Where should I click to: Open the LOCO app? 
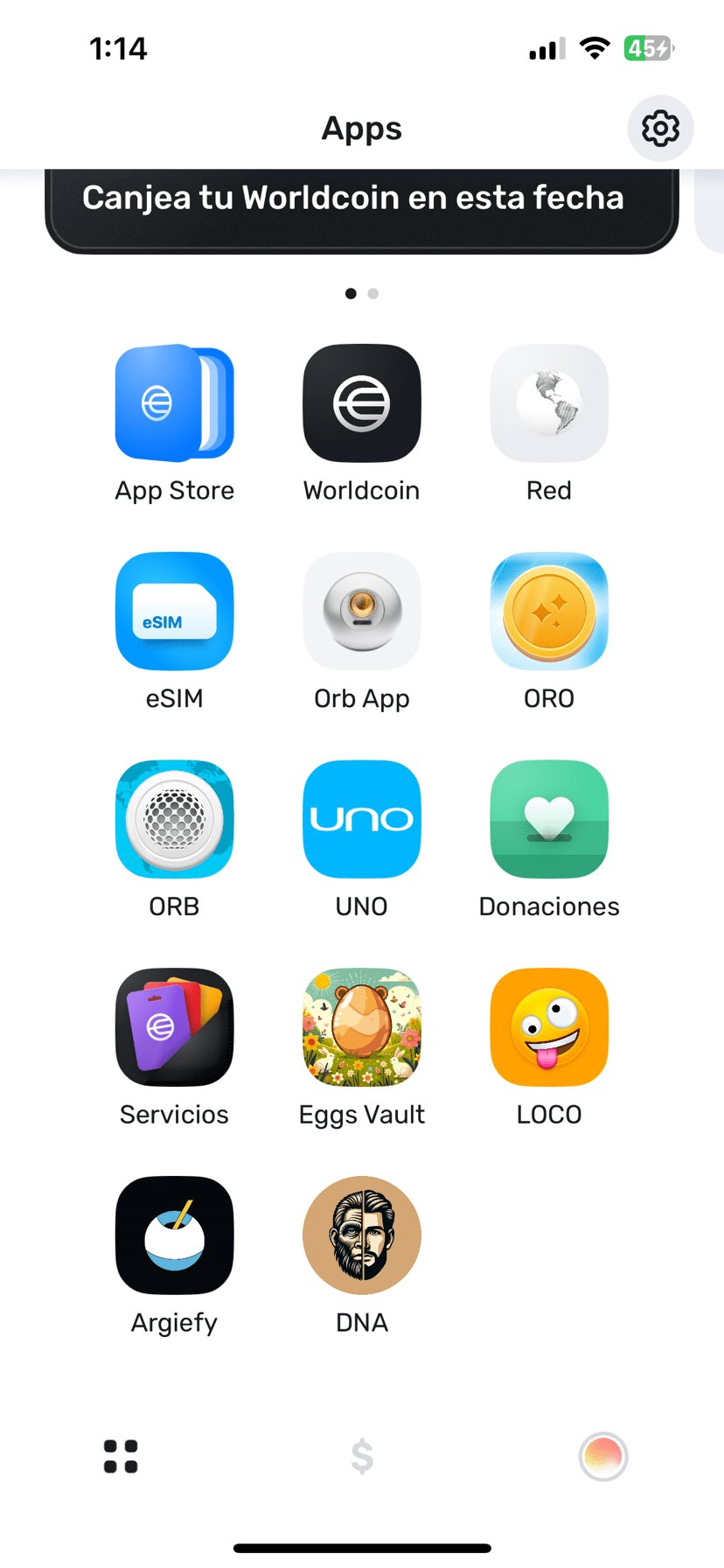(548, 1027)
